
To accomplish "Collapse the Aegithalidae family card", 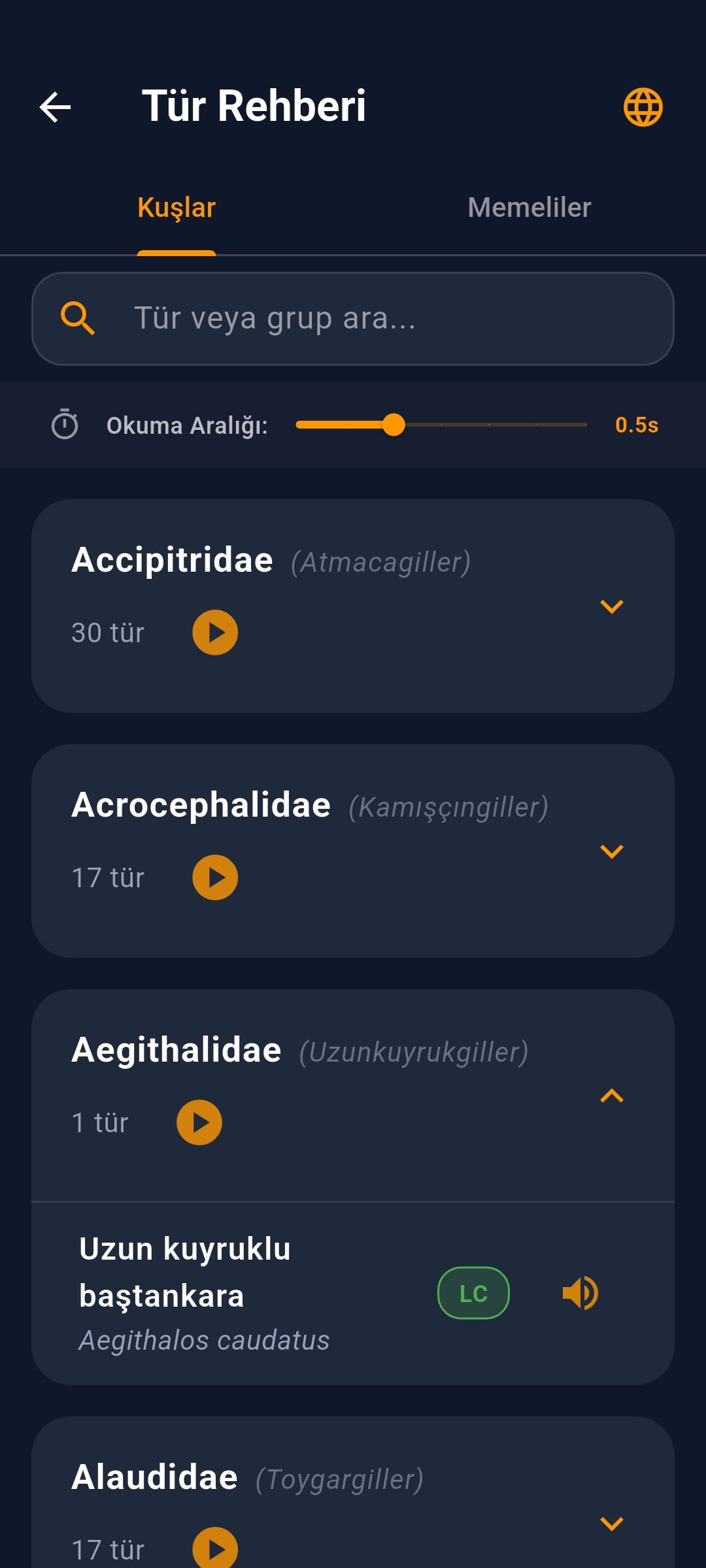I will click(x=611, y=1096).
